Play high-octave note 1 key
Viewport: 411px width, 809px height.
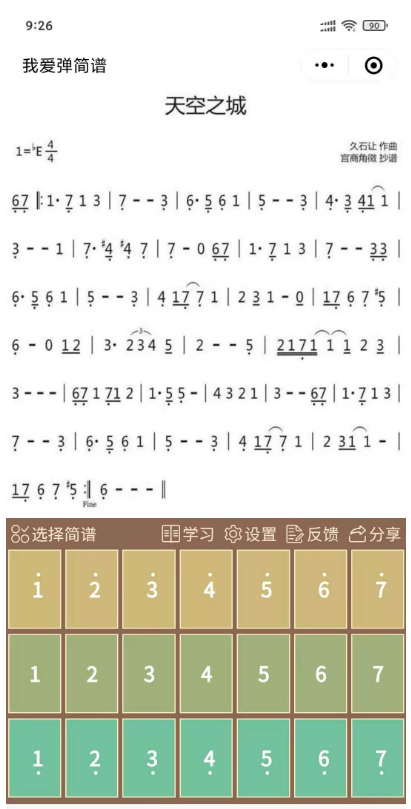35,589
